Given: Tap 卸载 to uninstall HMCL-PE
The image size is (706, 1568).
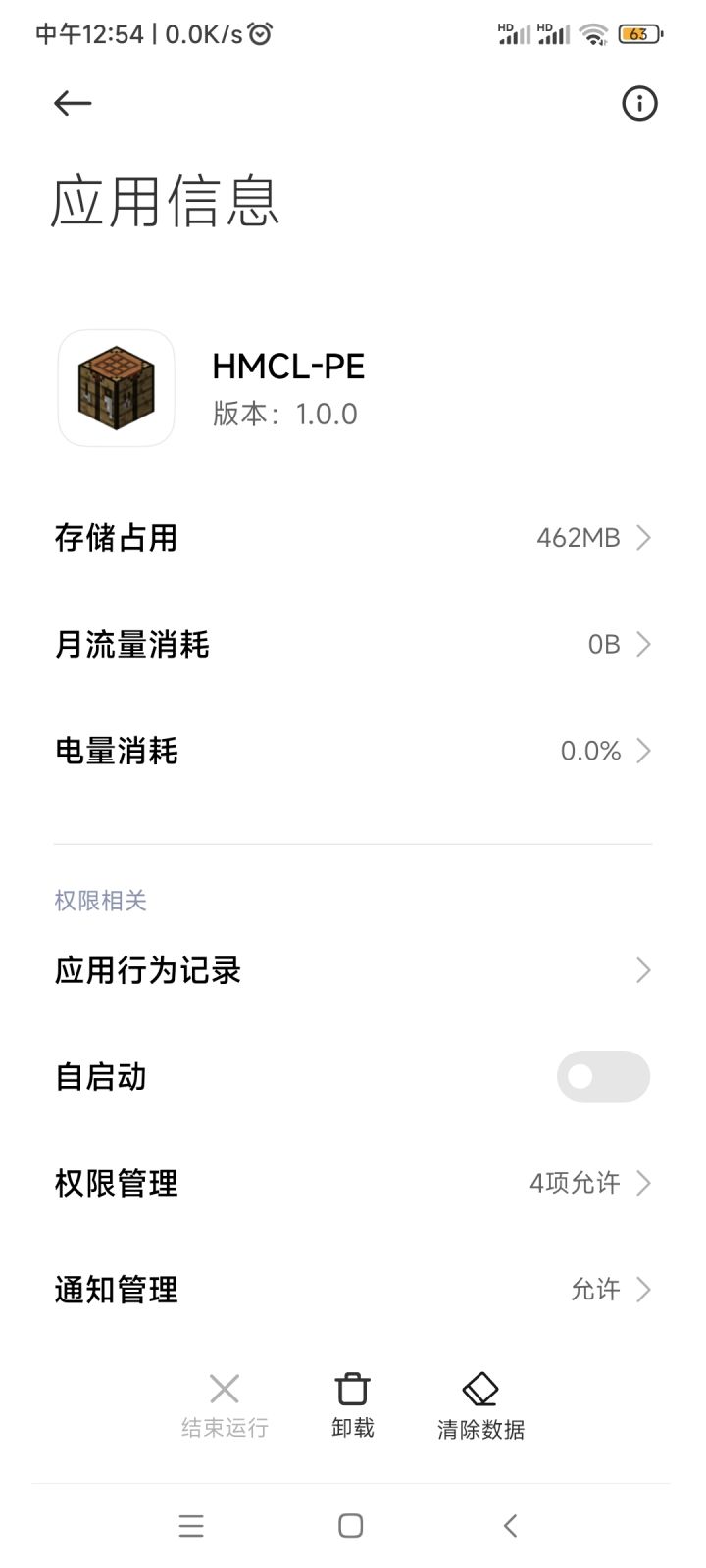Looking at the screenshot, I should pyautogui.click(x=352, y=1405).
